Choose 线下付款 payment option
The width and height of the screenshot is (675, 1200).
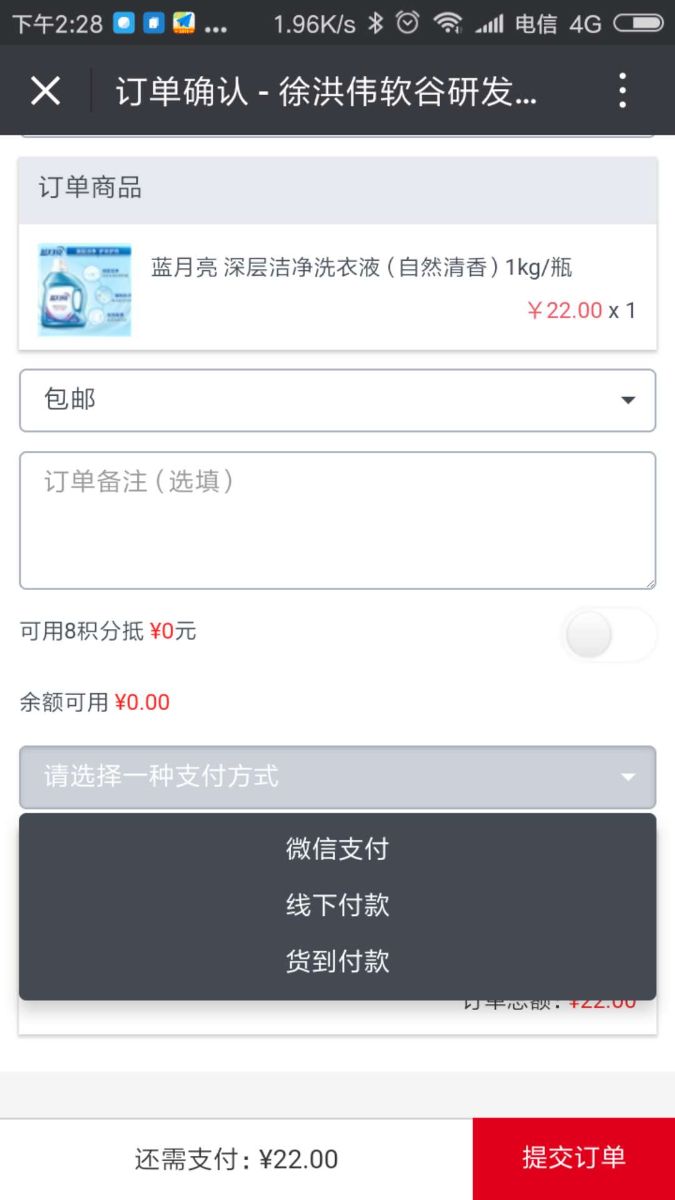click(x=337, y=905)
